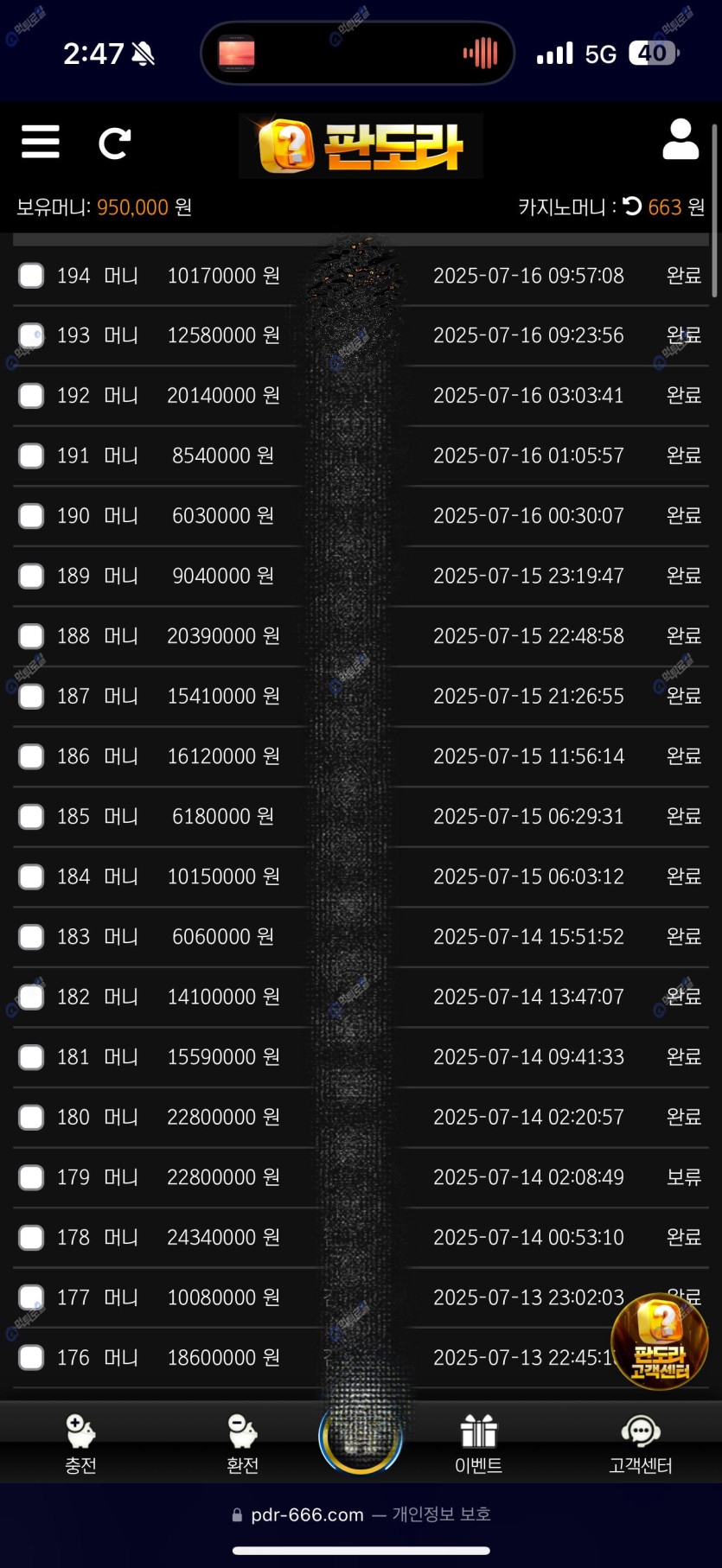The width and height of the screenshot is (722, 1568).
Task: Reload the page with the refresh icon
Action: (114, 143)
